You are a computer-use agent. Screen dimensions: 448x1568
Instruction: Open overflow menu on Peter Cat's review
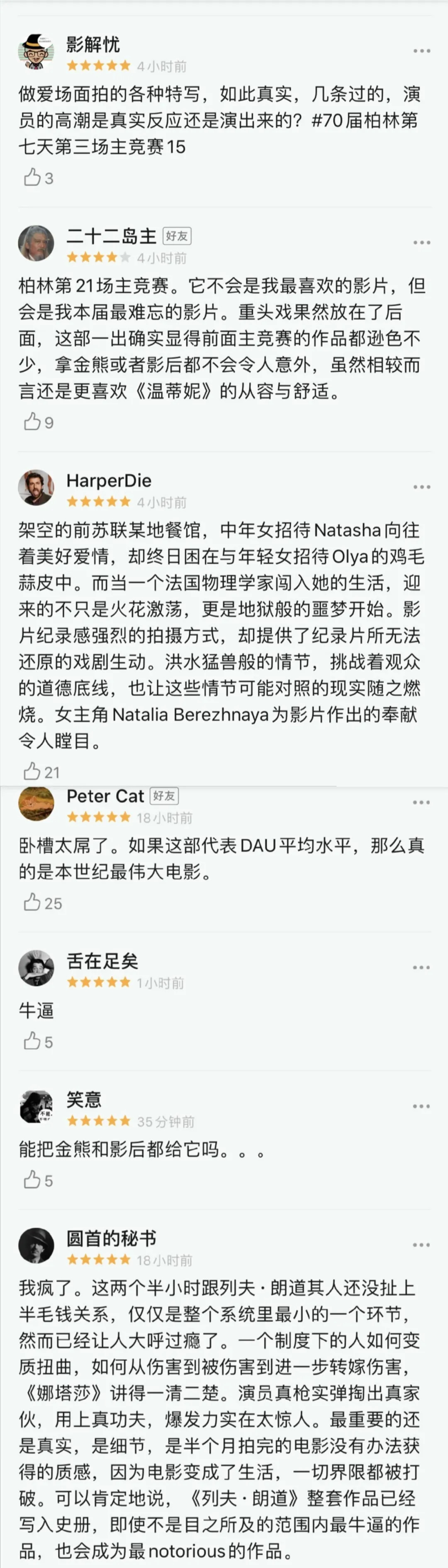pos(421,803)
